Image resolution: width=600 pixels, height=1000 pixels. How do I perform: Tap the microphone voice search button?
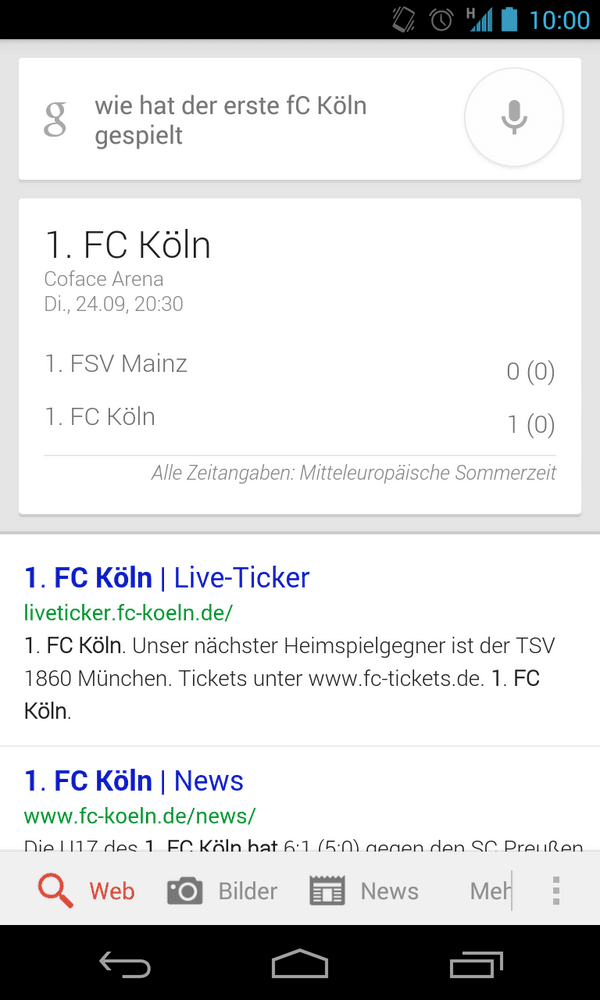point(514,118)
